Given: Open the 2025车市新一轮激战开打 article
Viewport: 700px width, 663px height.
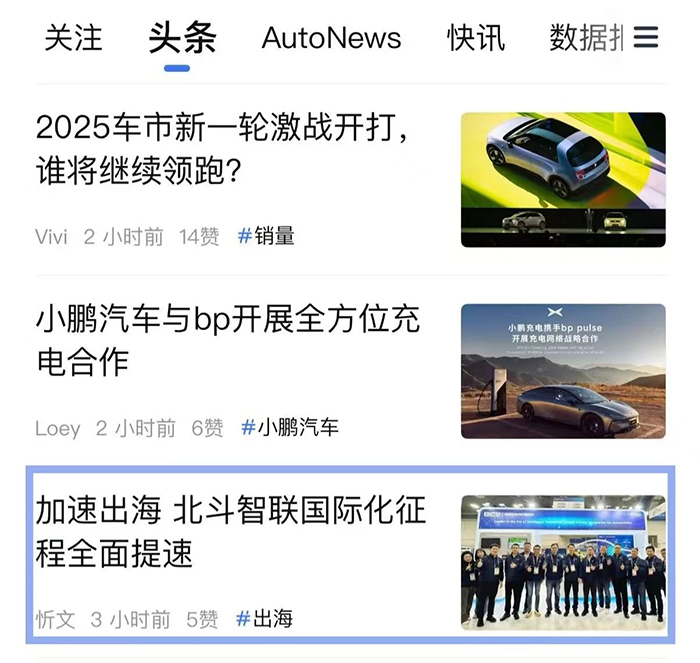Looking at the screenshot, I should point(223,148).
